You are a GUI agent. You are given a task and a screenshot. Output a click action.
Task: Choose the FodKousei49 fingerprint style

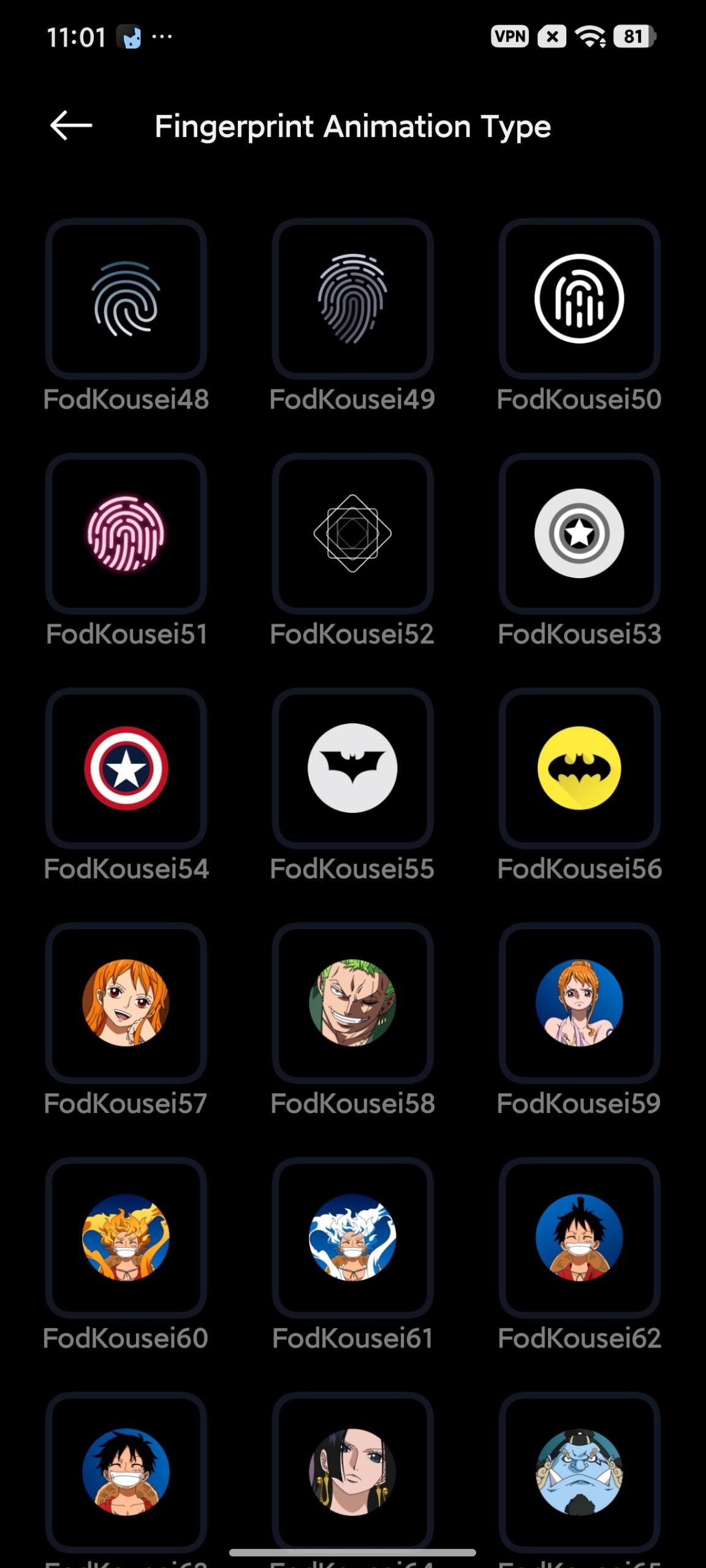pos(352,299)
